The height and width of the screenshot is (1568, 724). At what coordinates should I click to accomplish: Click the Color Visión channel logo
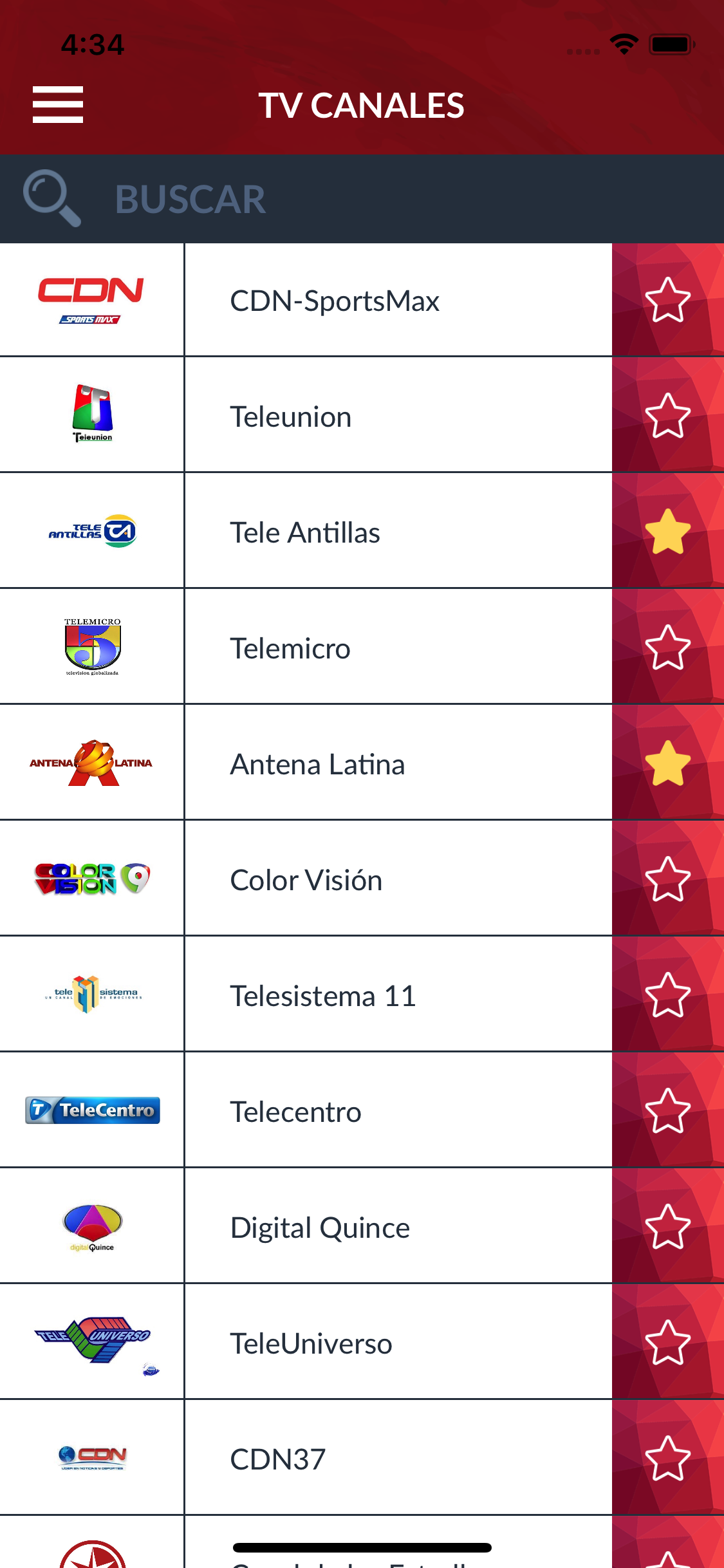pos(92,879)
